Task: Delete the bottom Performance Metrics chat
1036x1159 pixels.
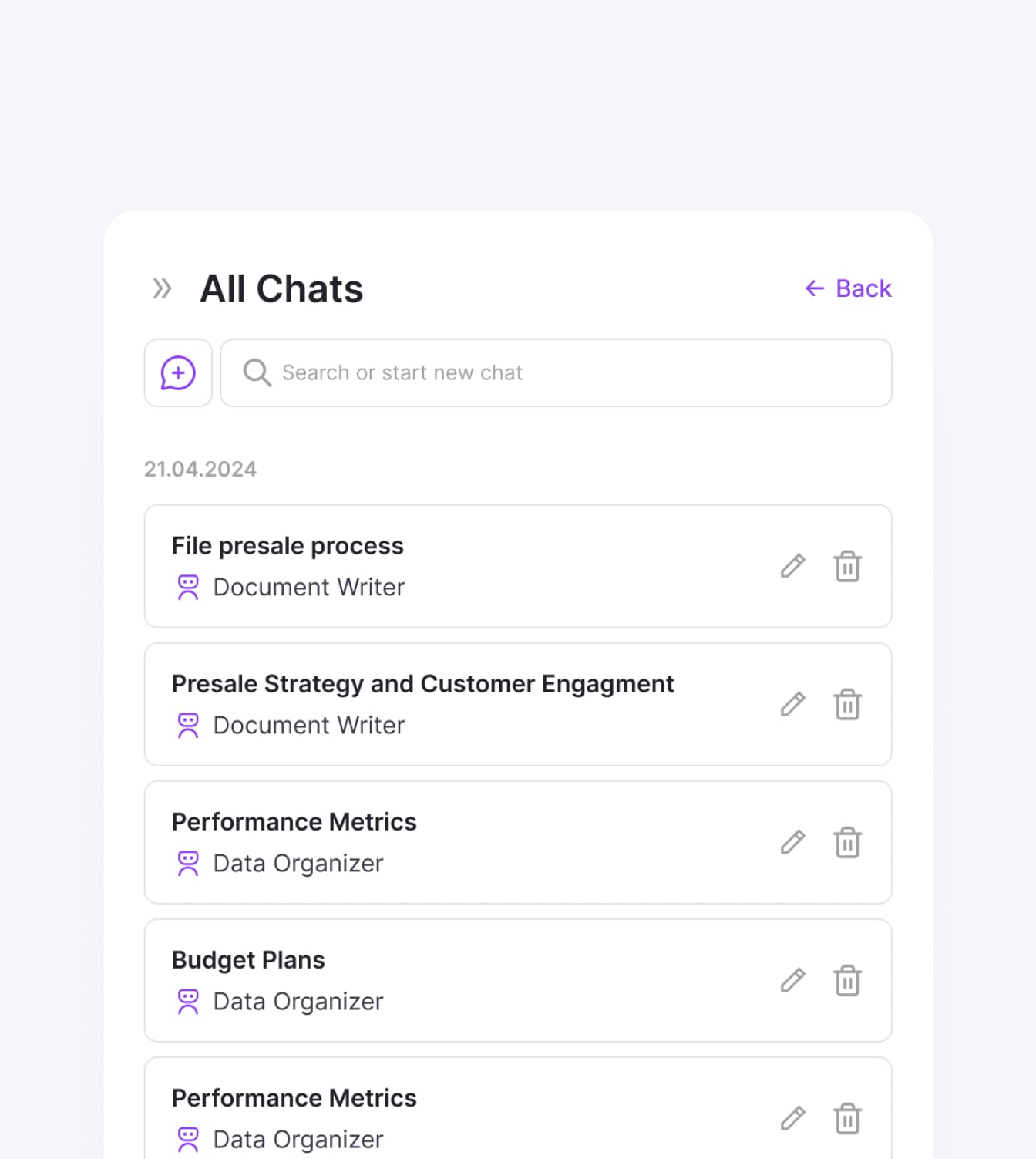Action: pos(847,1117)
